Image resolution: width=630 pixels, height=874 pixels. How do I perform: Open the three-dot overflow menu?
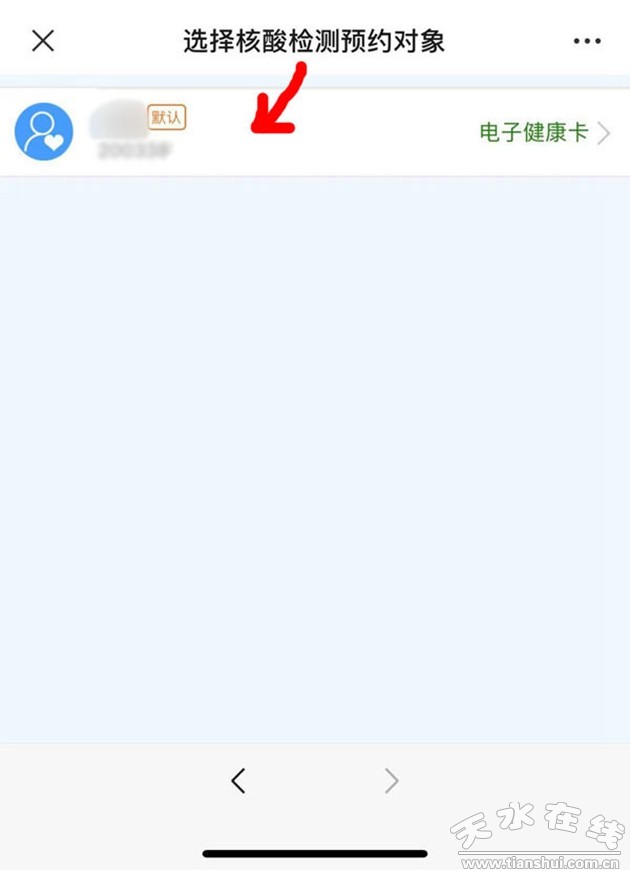(587, 41)
